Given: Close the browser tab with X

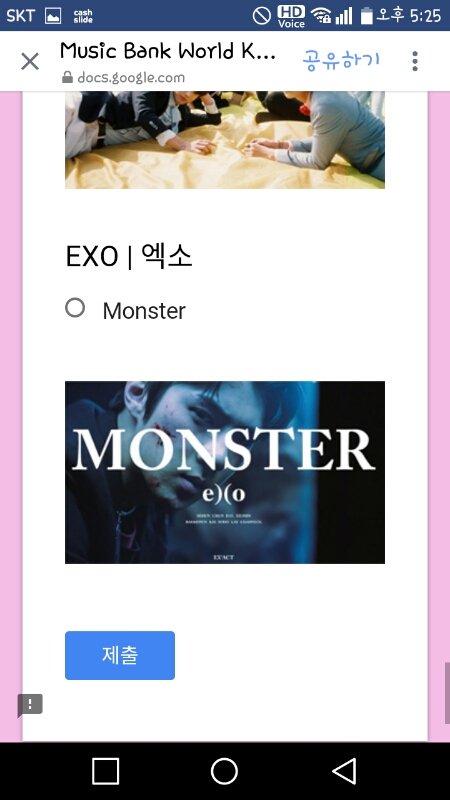Looking at the screenshot, I should [30, 62].
